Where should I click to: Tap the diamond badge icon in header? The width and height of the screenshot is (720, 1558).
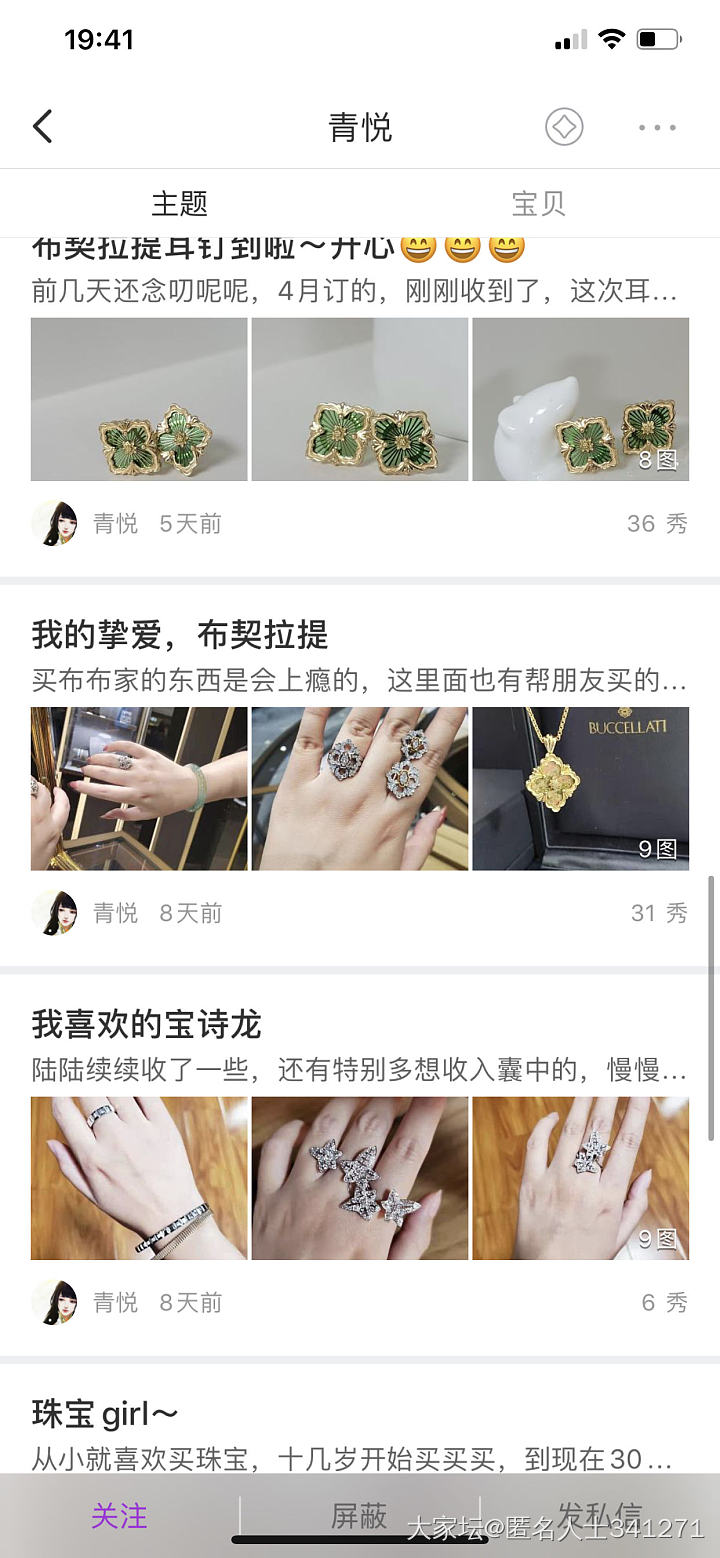(x=564, y=127)
